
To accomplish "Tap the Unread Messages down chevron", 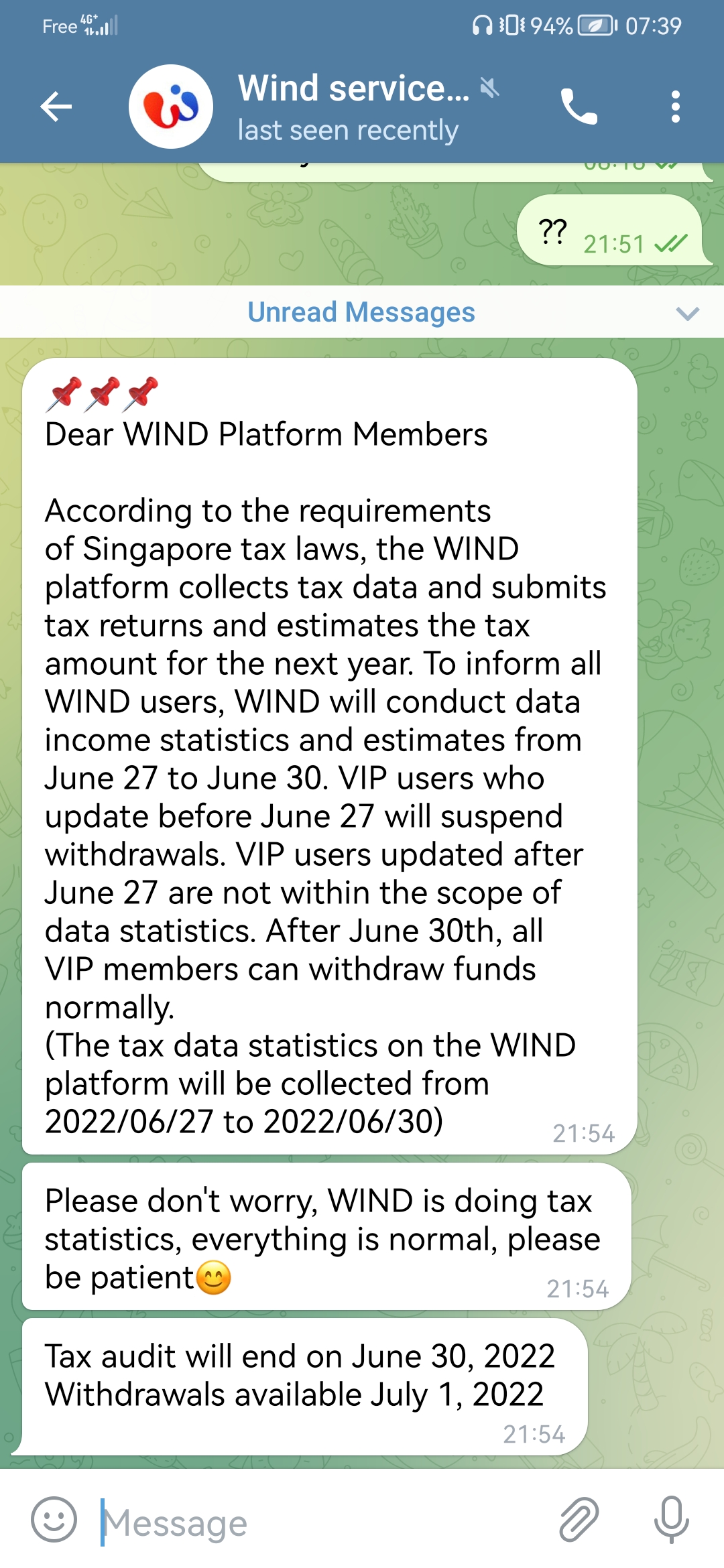I will pos(687,313).
